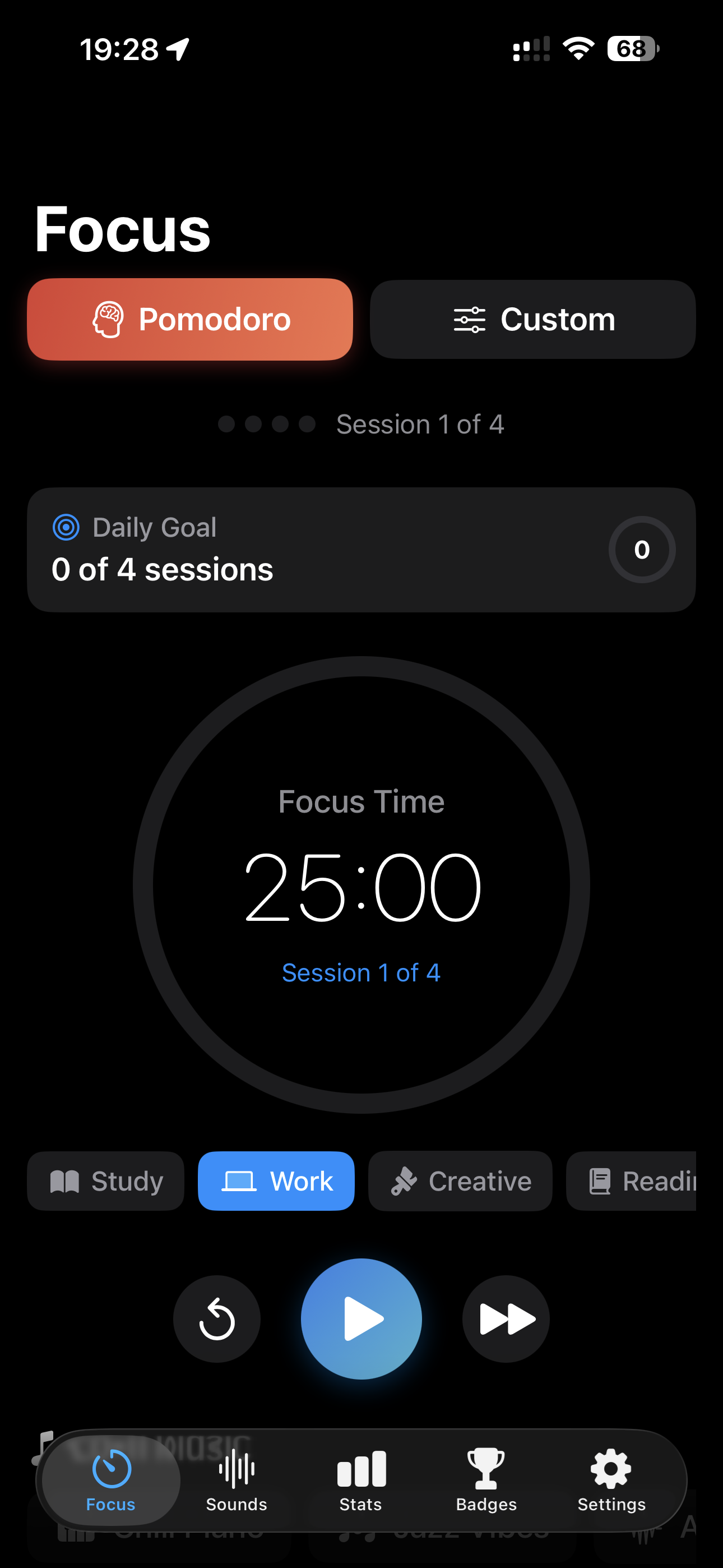This screenshot has width=723, height=1568.
Task: Switch to the Sounds tab
Action: coord(237,1481)
